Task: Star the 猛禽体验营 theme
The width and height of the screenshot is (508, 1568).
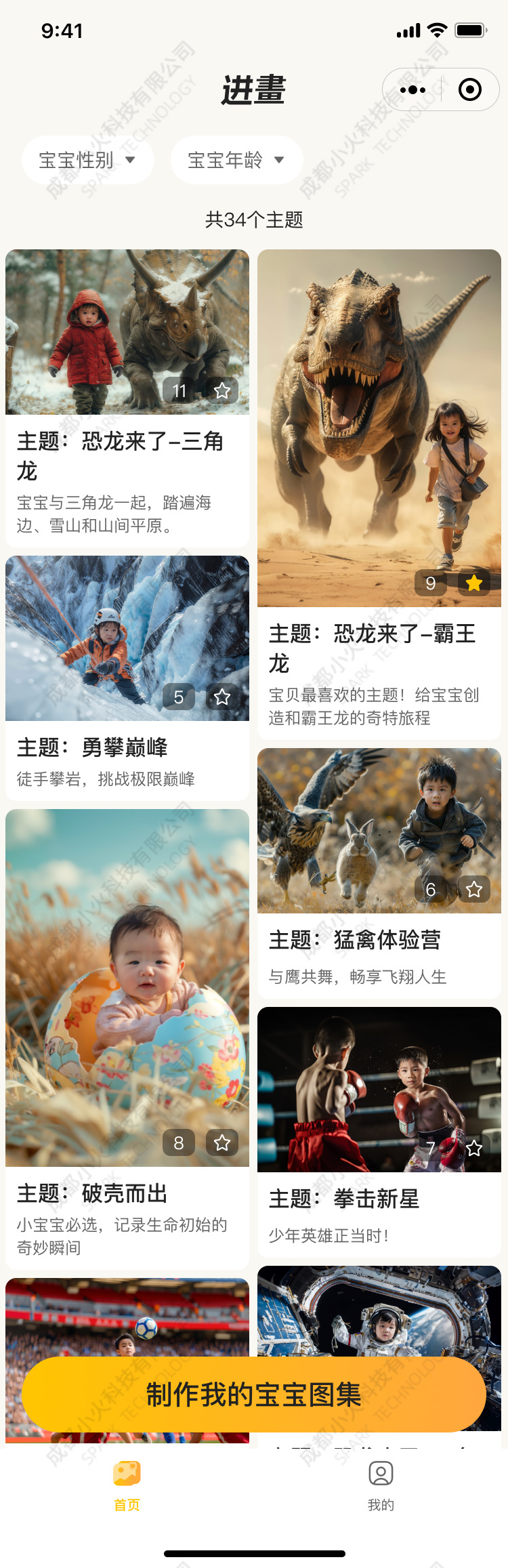Action: pos(474,889)
